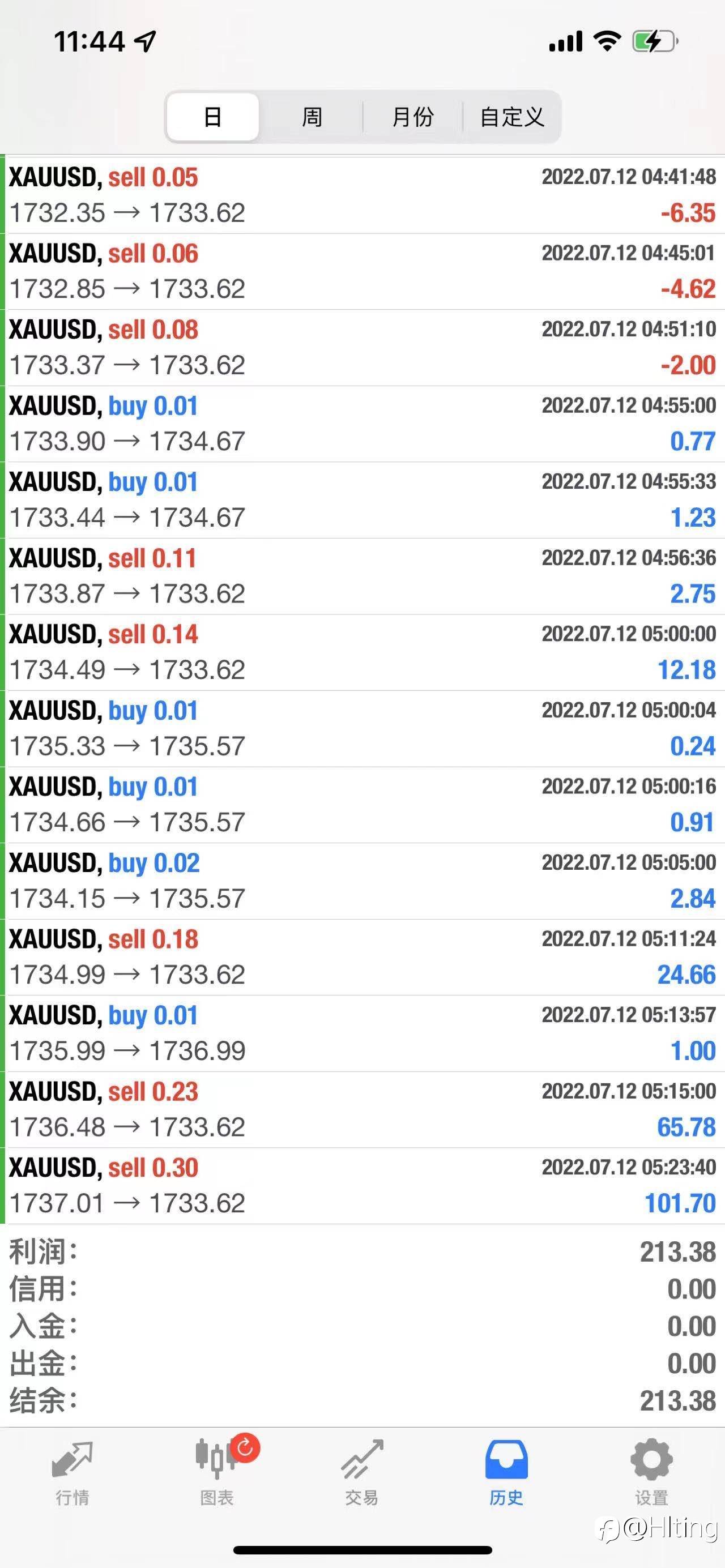
Task: Open the 交易 trade tab
Action: 361,1472
